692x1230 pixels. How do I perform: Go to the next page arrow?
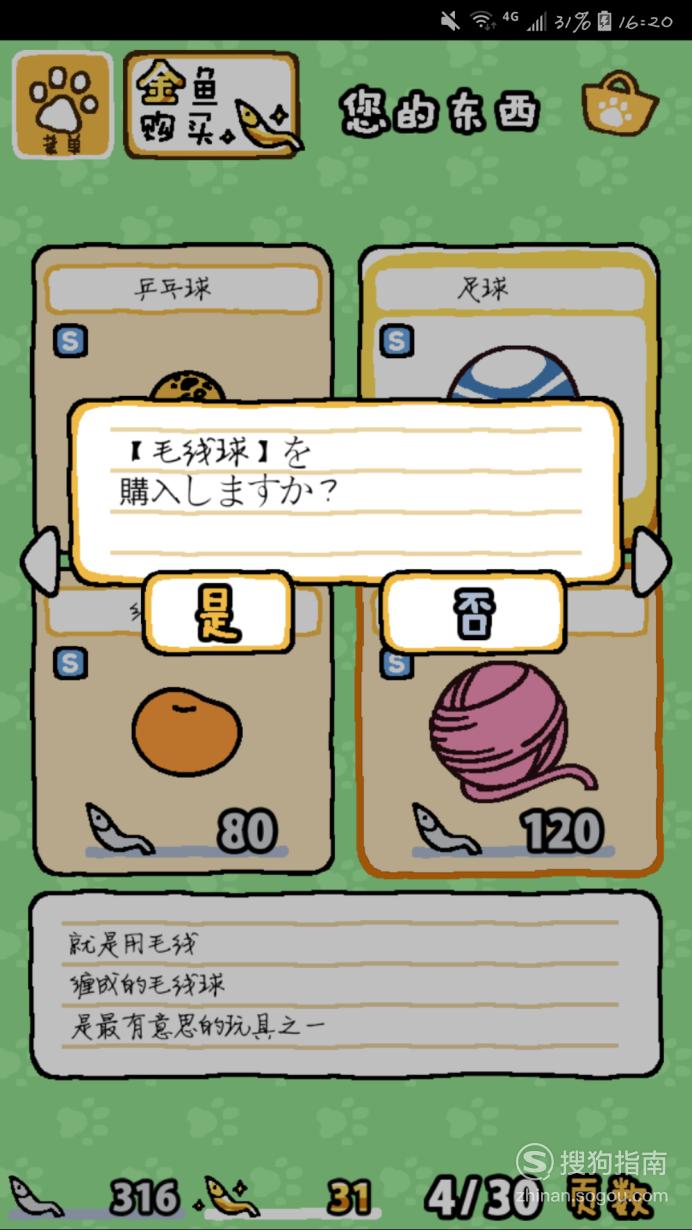pyautogui.click(x=651, y=563)
